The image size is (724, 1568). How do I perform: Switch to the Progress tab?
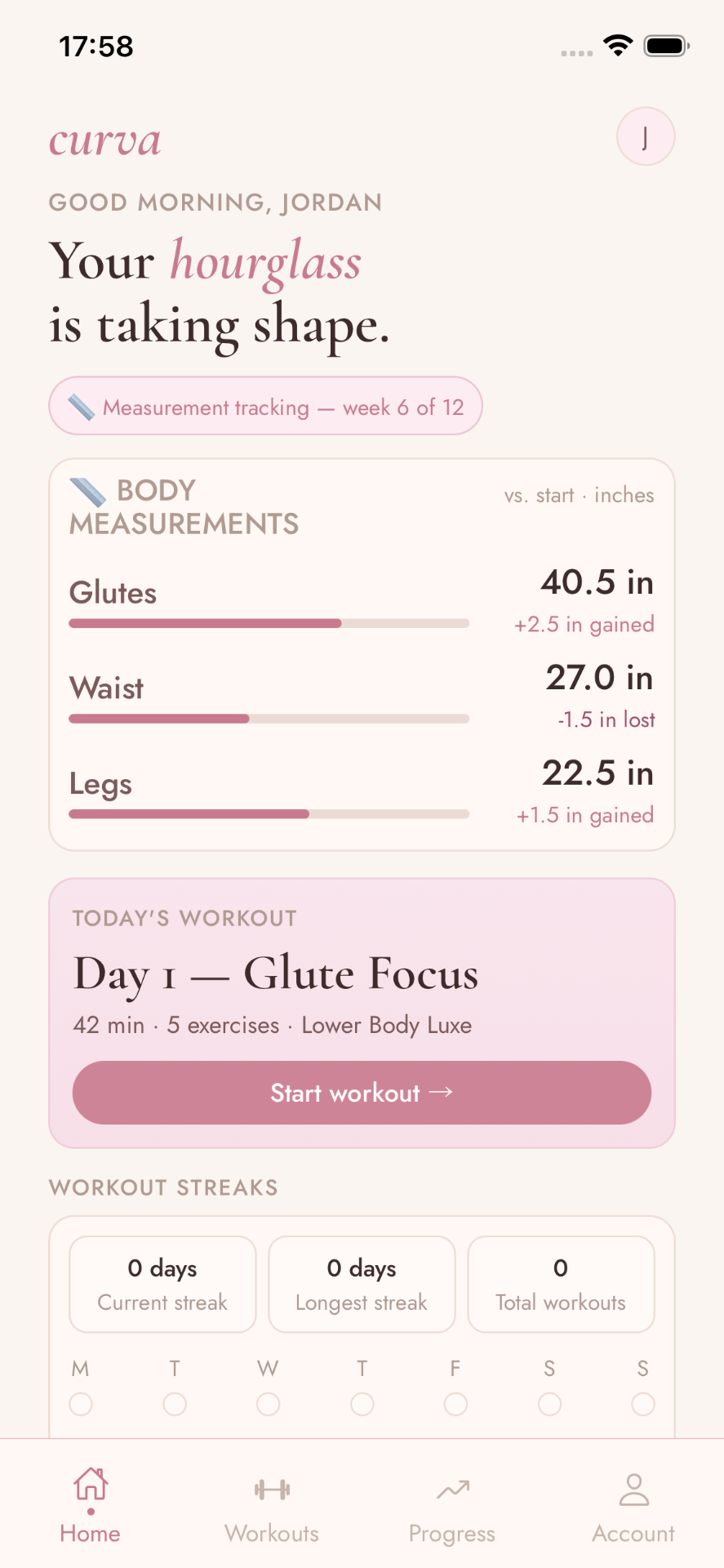pos(452,1508)
